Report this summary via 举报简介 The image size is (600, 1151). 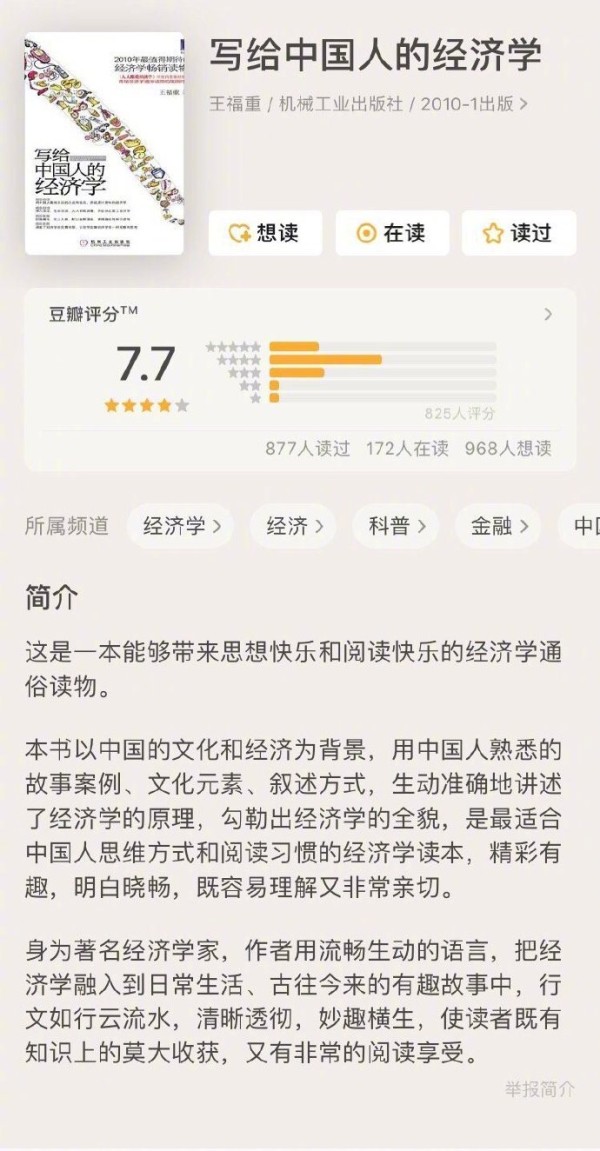click(540, 1089)
